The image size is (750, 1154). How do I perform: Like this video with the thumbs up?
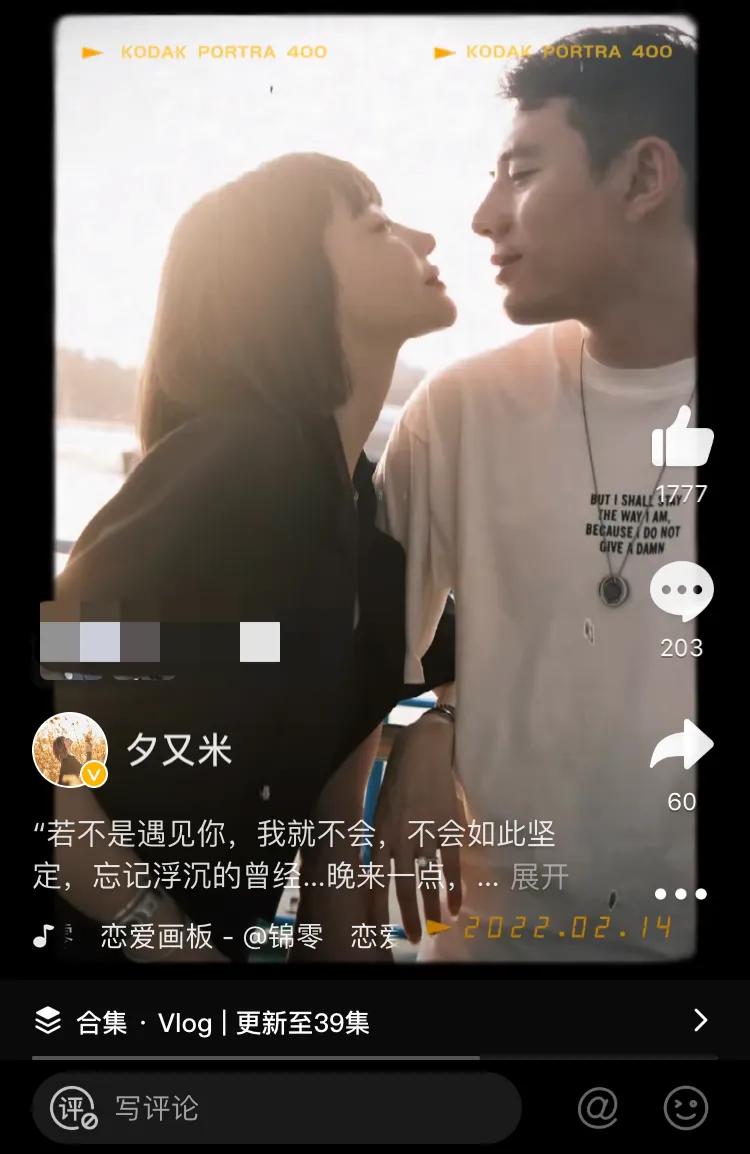point(682,439)
